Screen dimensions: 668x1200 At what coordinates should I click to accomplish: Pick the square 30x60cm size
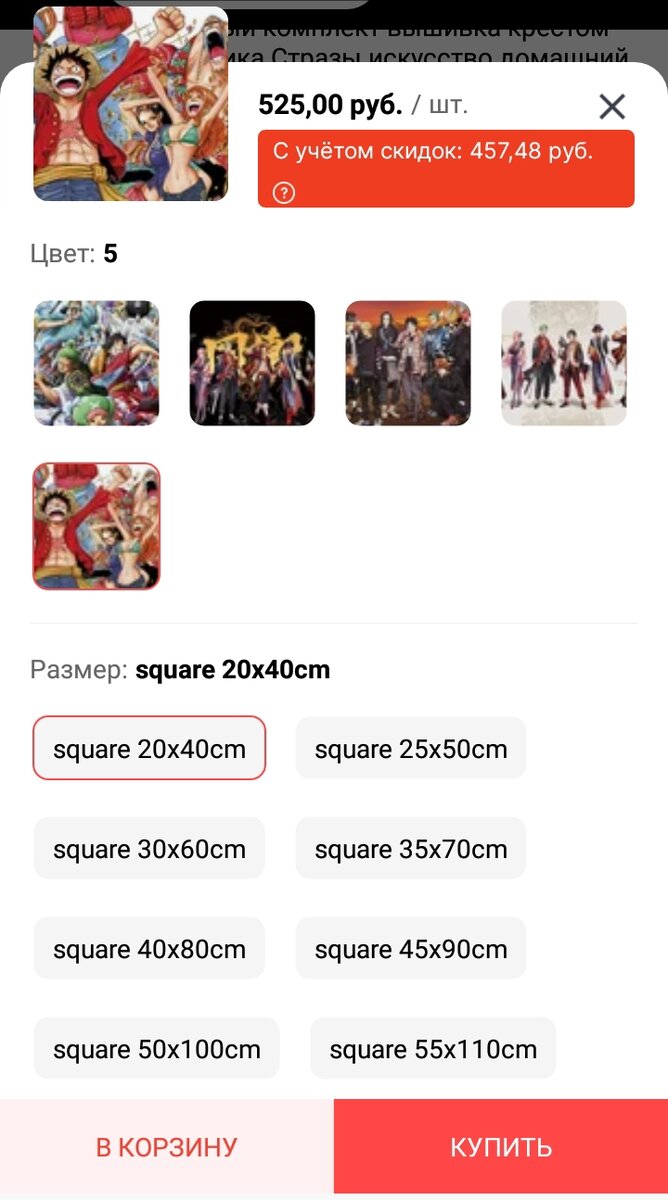pos(149,848)
